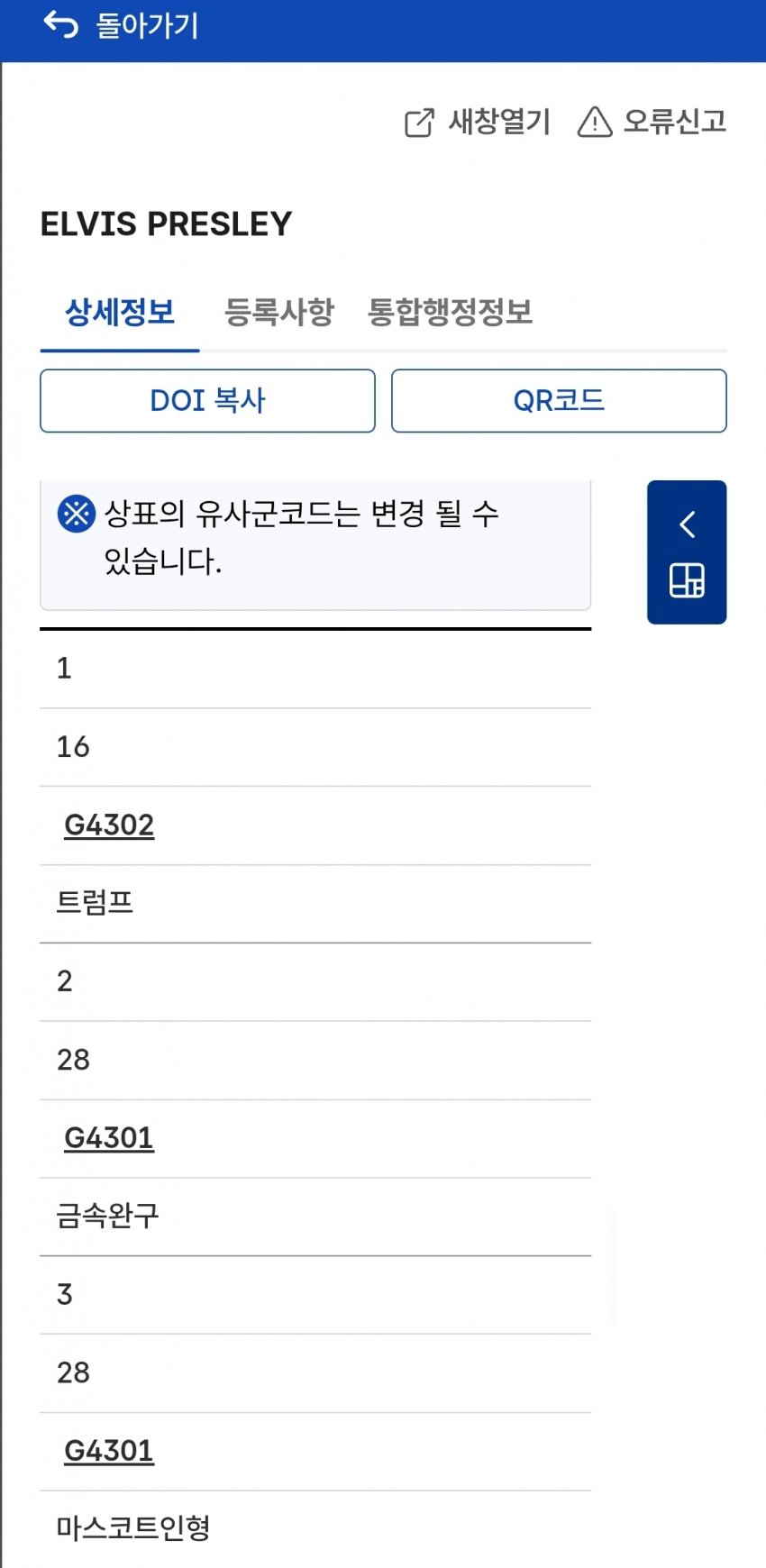Open the G4301 link above 마스코트인형
The height and width of the screenshot is (1568, 766).
(109, 1450)
